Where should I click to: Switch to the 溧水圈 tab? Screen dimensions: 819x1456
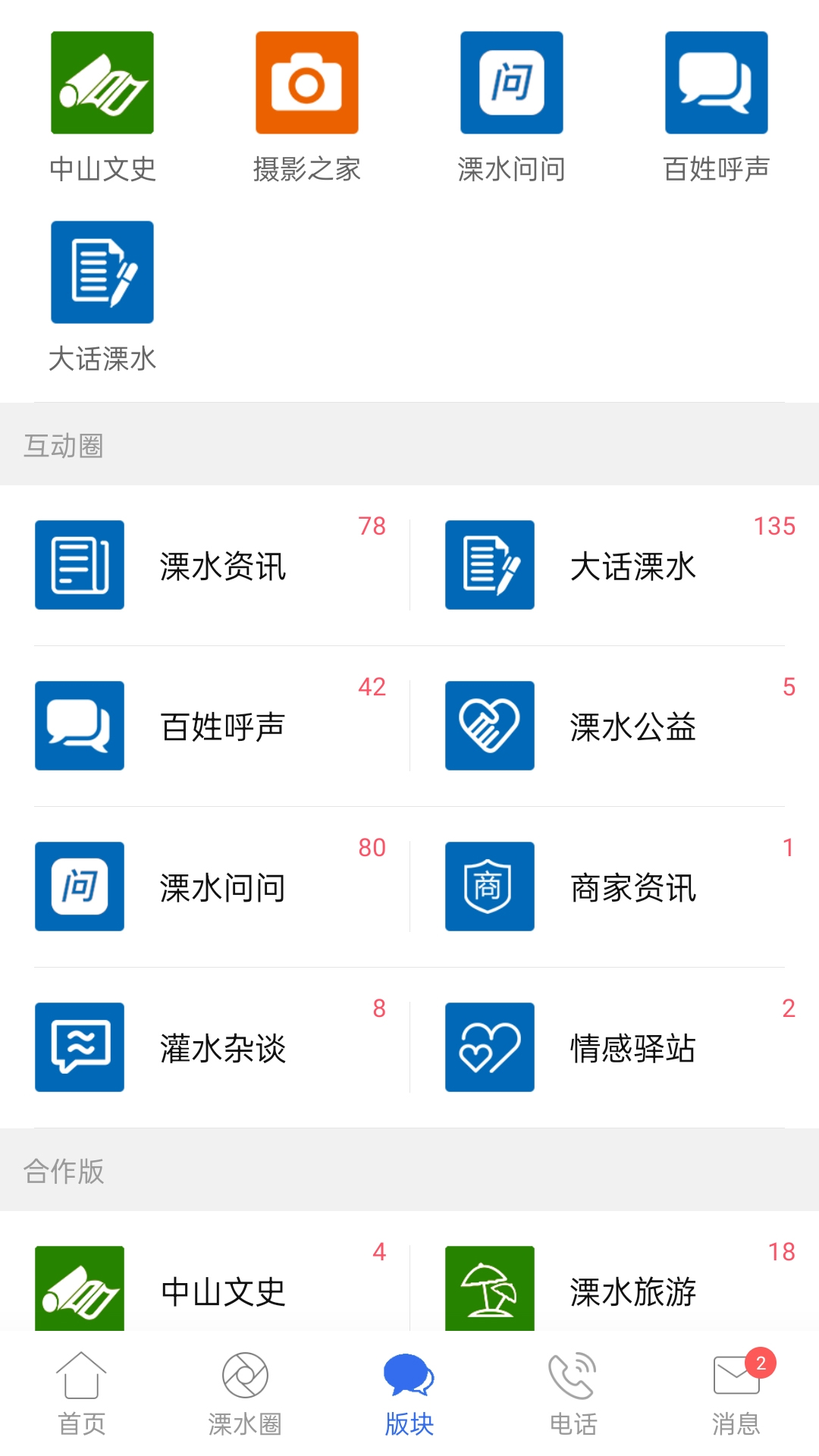pyautogui.click(x=245, y=1394)
